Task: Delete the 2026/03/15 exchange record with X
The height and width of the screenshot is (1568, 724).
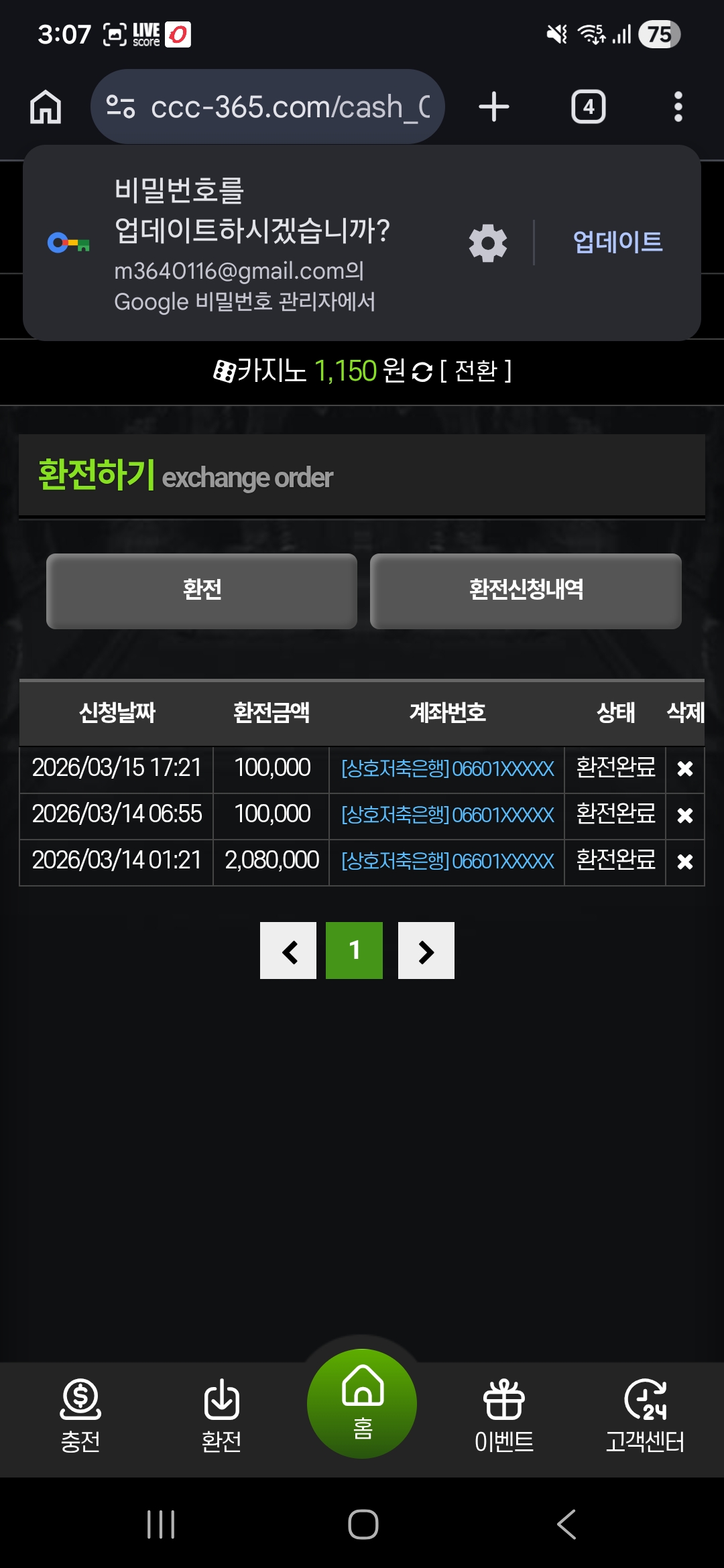Action: [x=685, y=769]
